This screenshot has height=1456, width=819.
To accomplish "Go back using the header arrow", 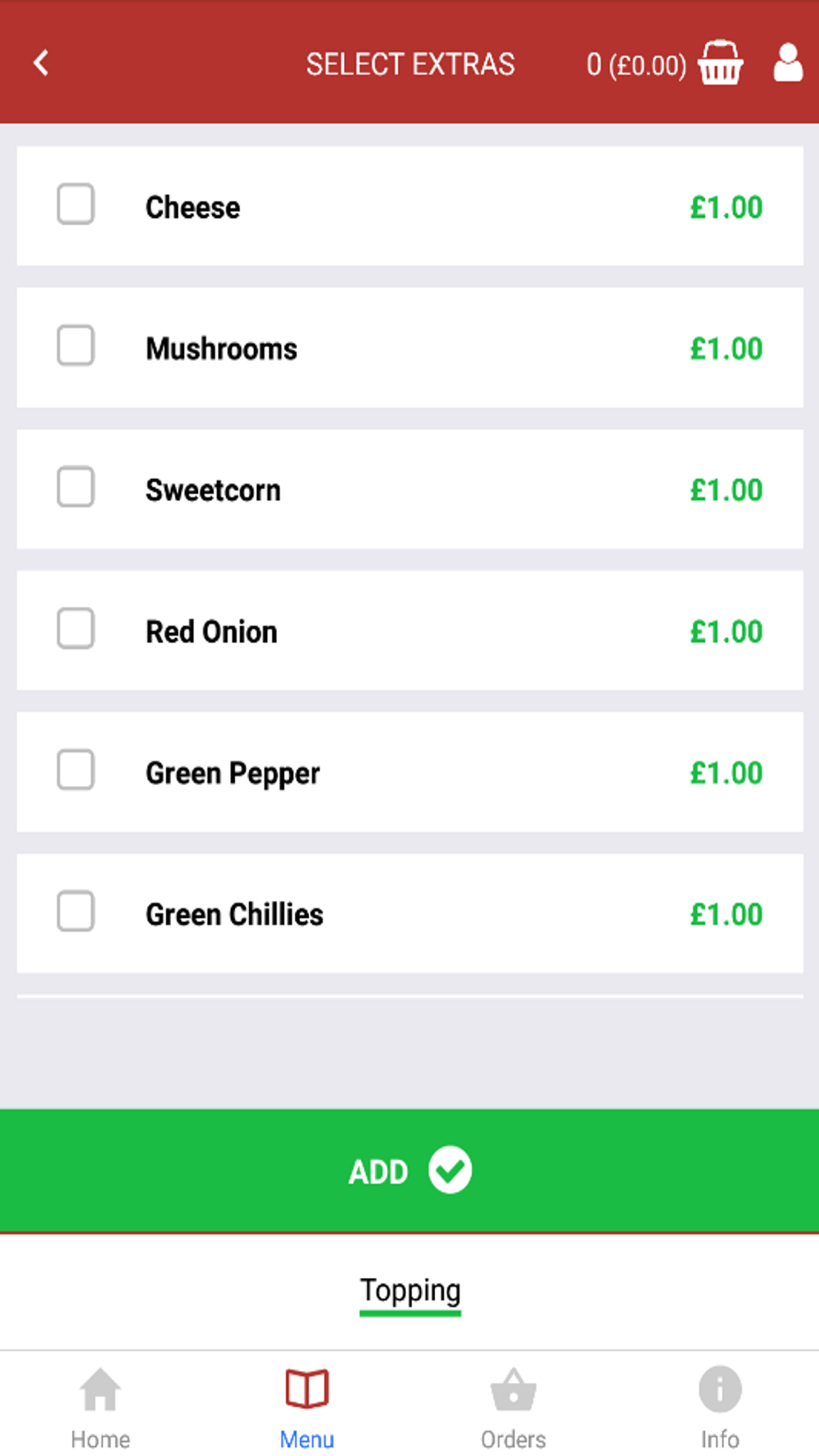I will pyautogui.click(x=41, y=63).
